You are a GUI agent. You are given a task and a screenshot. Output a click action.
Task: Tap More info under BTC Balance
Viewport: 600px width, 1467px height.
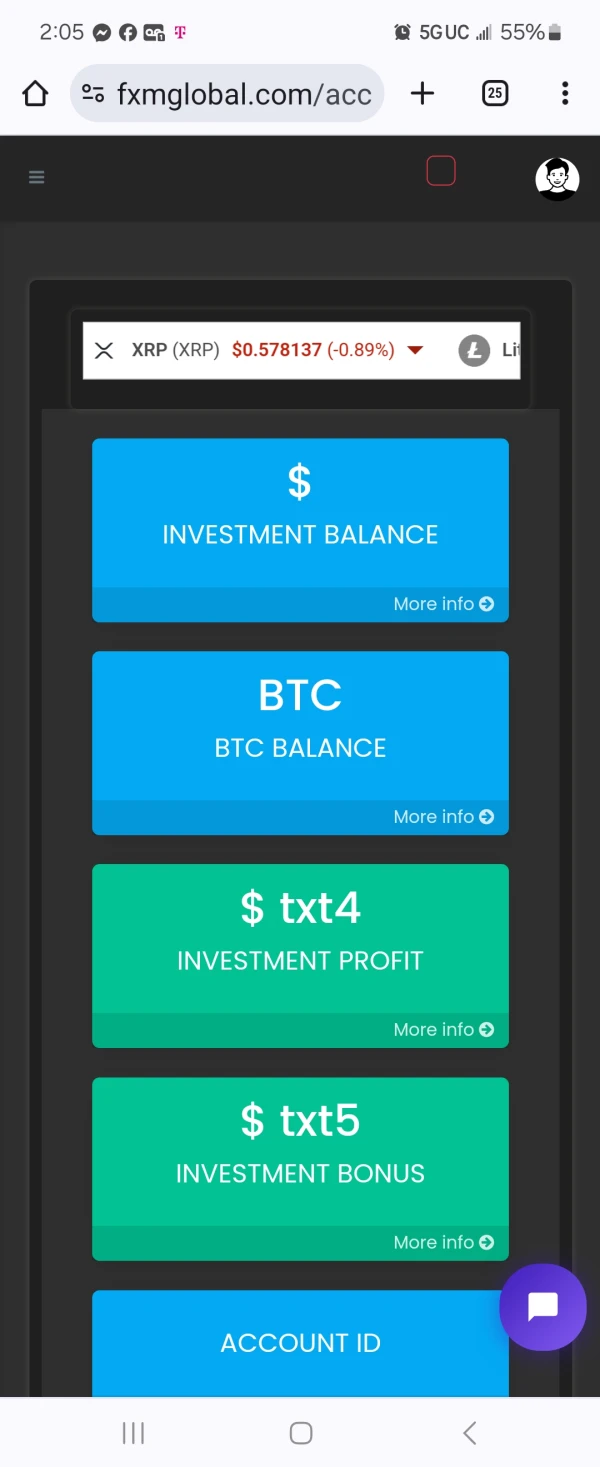pyautogui.click(x=443, y=817)
